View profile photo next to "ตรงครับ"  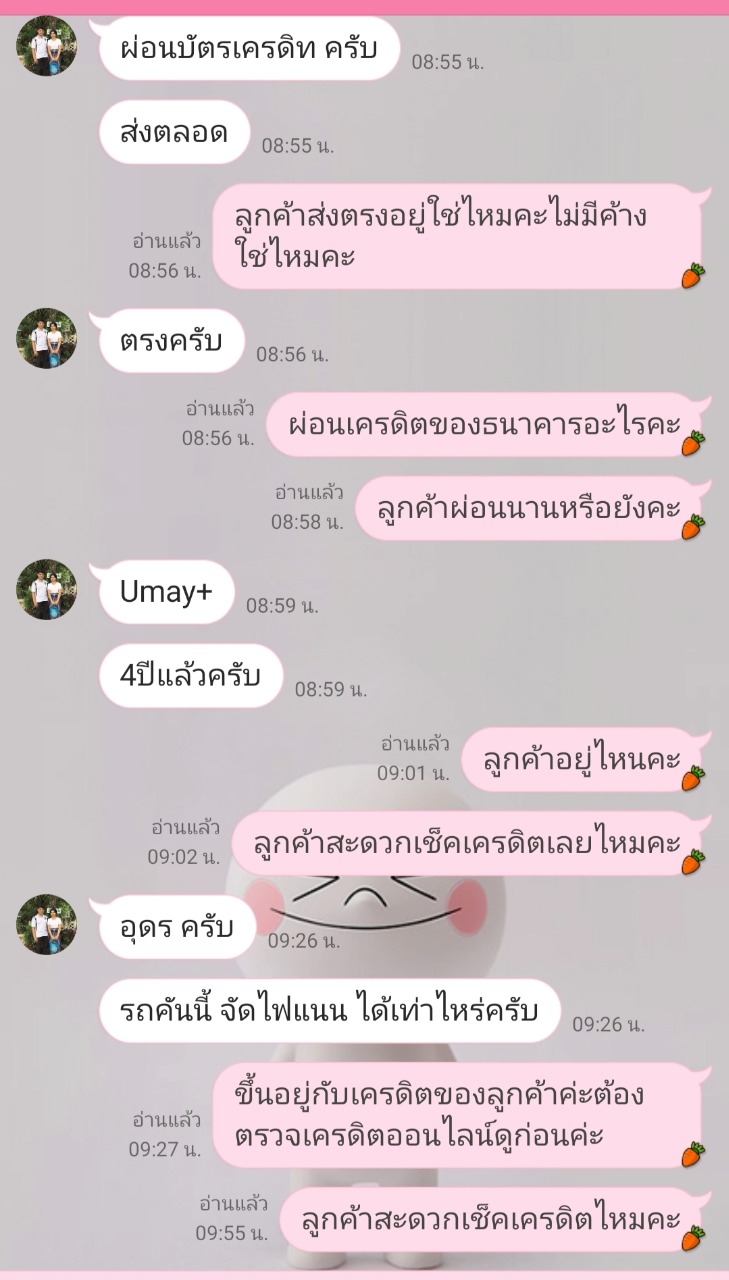(x=46, y=338)
